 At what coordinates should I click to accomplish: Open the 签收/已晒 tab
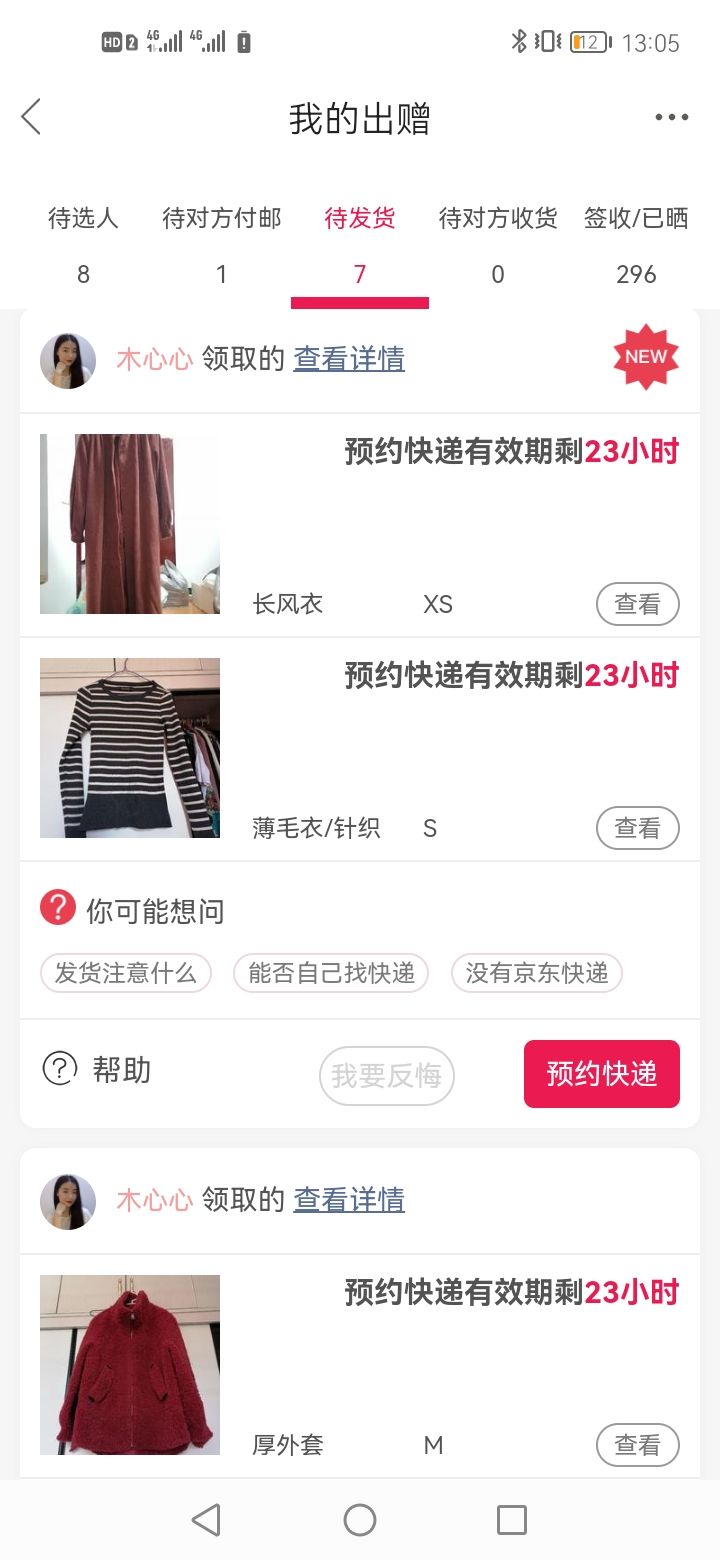point(637,245)
